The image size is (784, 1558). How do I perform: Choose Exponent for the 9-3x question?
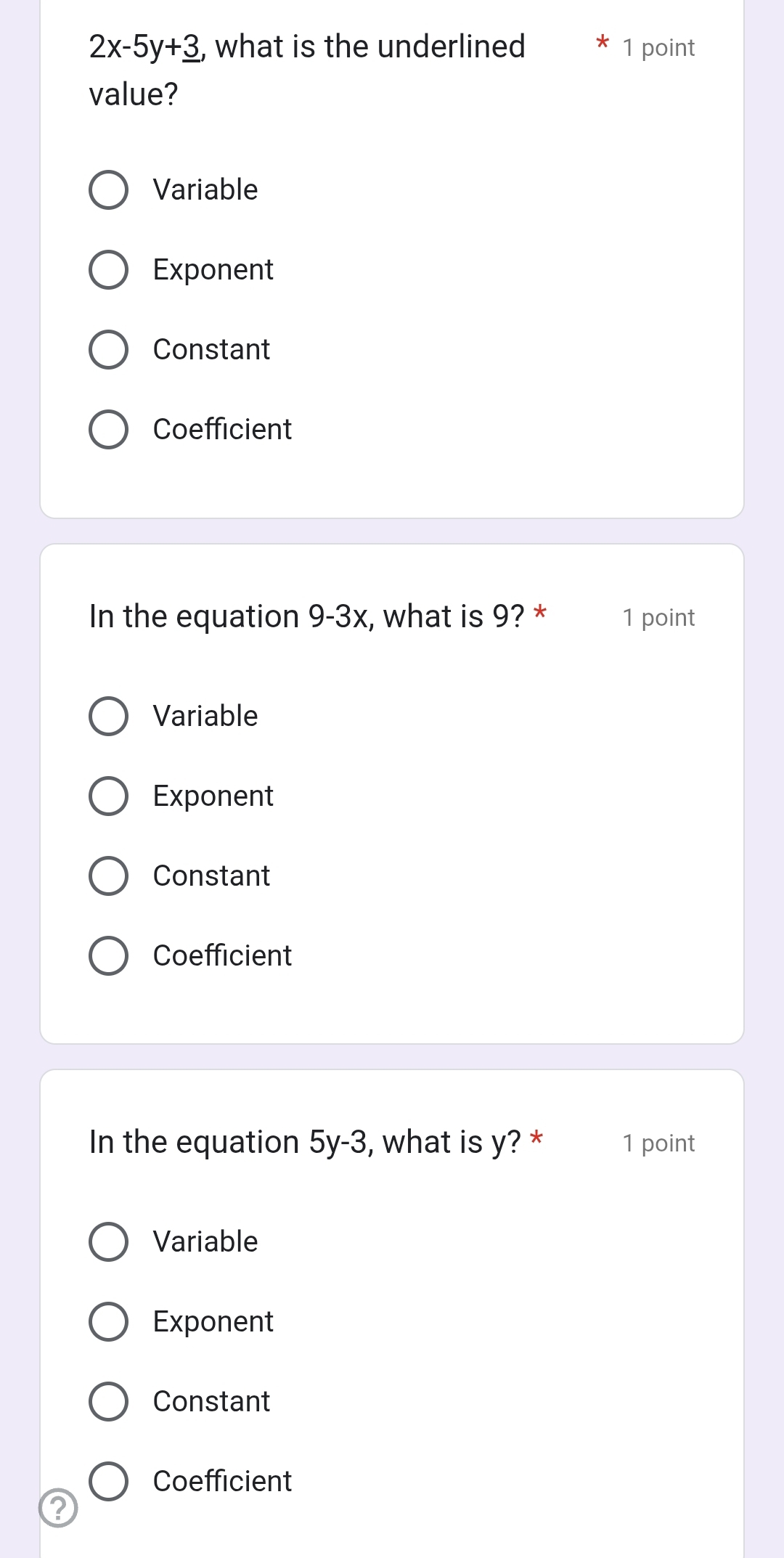pos(108,796)
